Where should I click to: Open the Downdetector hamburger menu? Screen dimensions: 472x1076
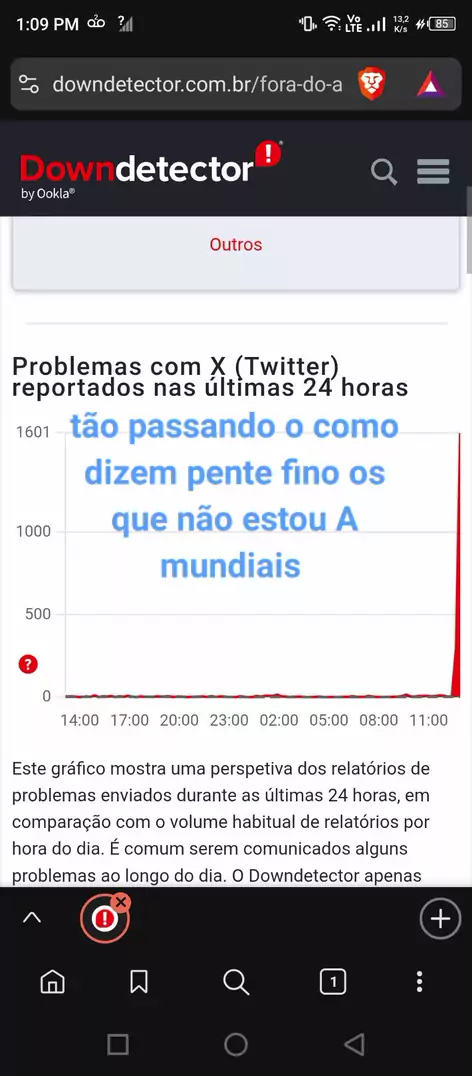pyautogui.click(x=433, y=172)
